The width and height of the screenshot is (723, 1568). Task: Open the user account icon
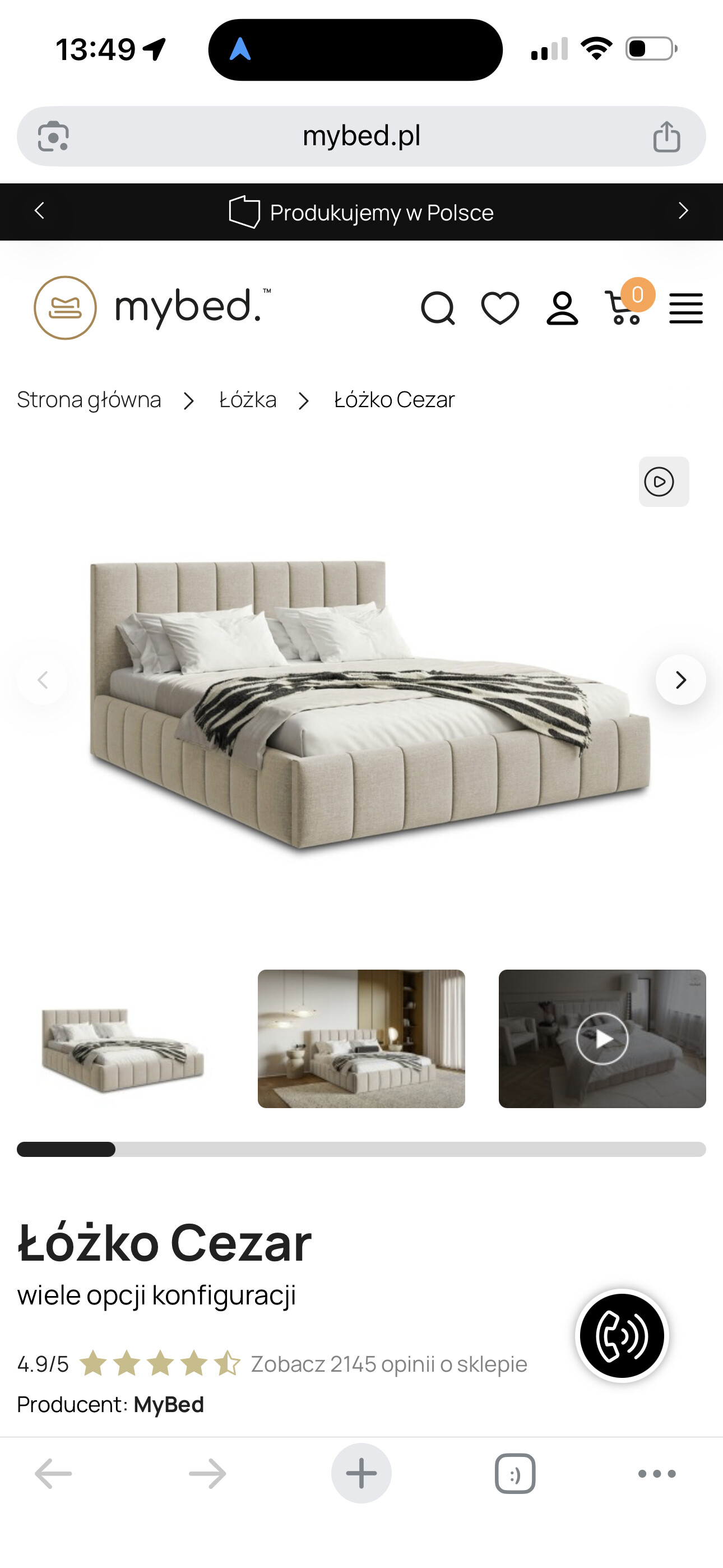[562, 308]
